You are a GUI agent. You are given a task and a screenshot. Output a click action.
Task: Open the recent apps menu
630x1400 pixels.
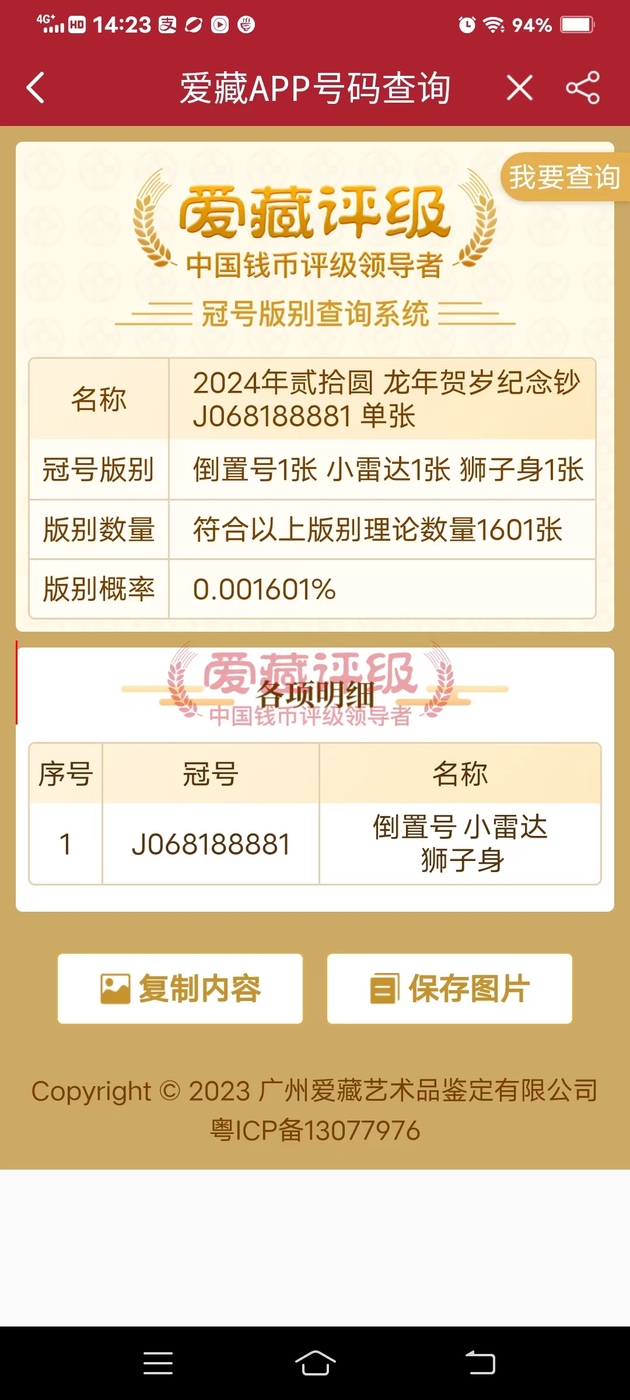tap(158, 1363)
